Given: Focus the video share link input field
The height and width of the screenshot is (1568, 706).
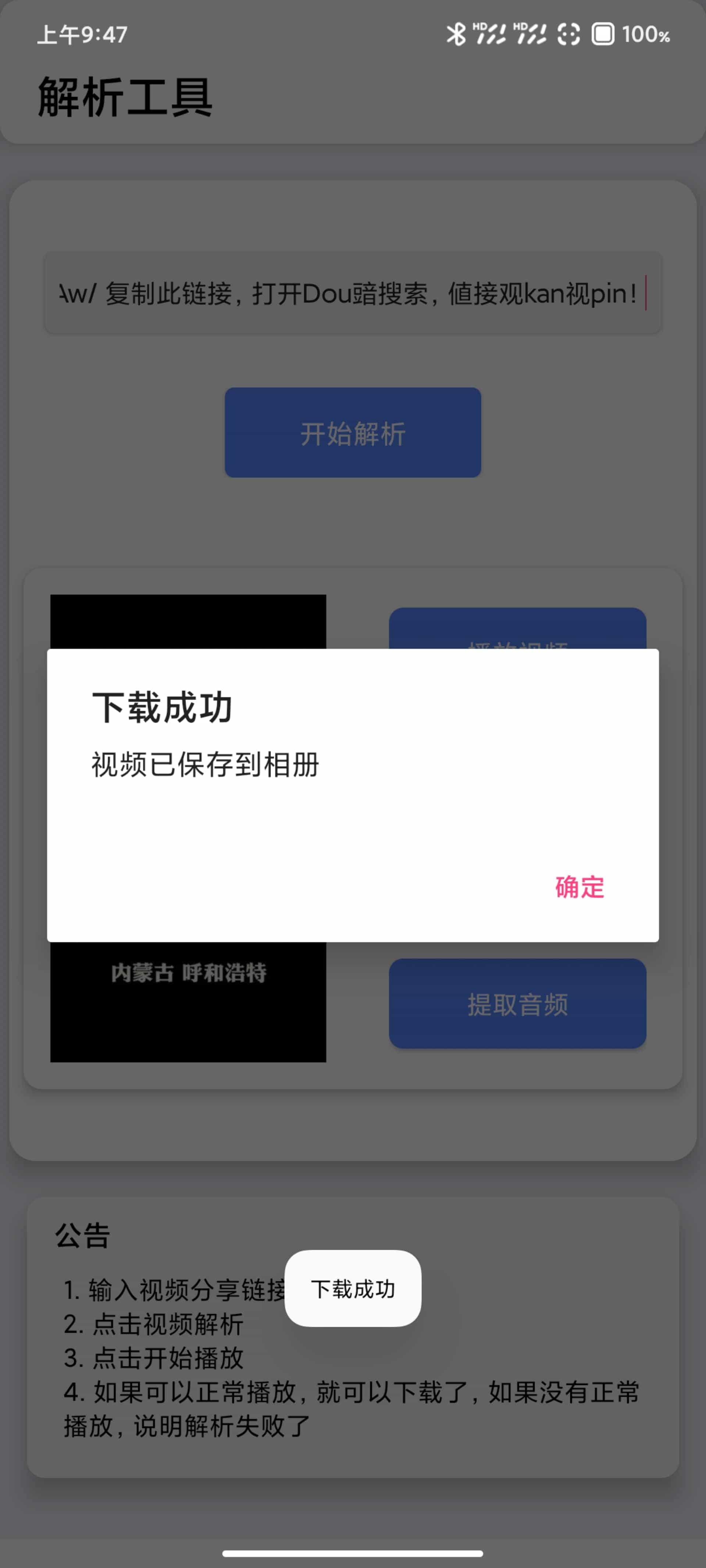Looking at the screenshot, I should click(353, 293).
